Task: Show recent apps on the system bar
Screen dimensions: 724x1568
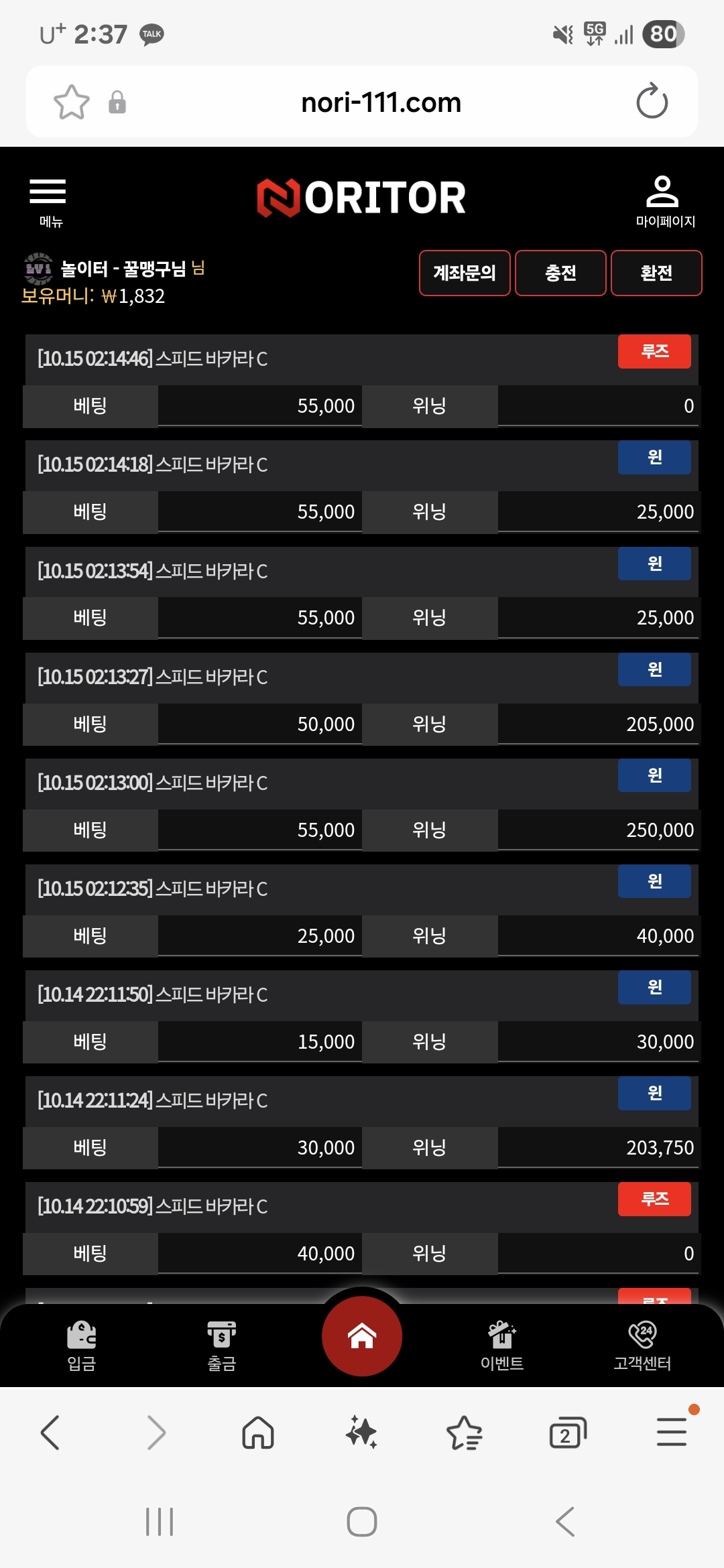Action: [160, 1522]
